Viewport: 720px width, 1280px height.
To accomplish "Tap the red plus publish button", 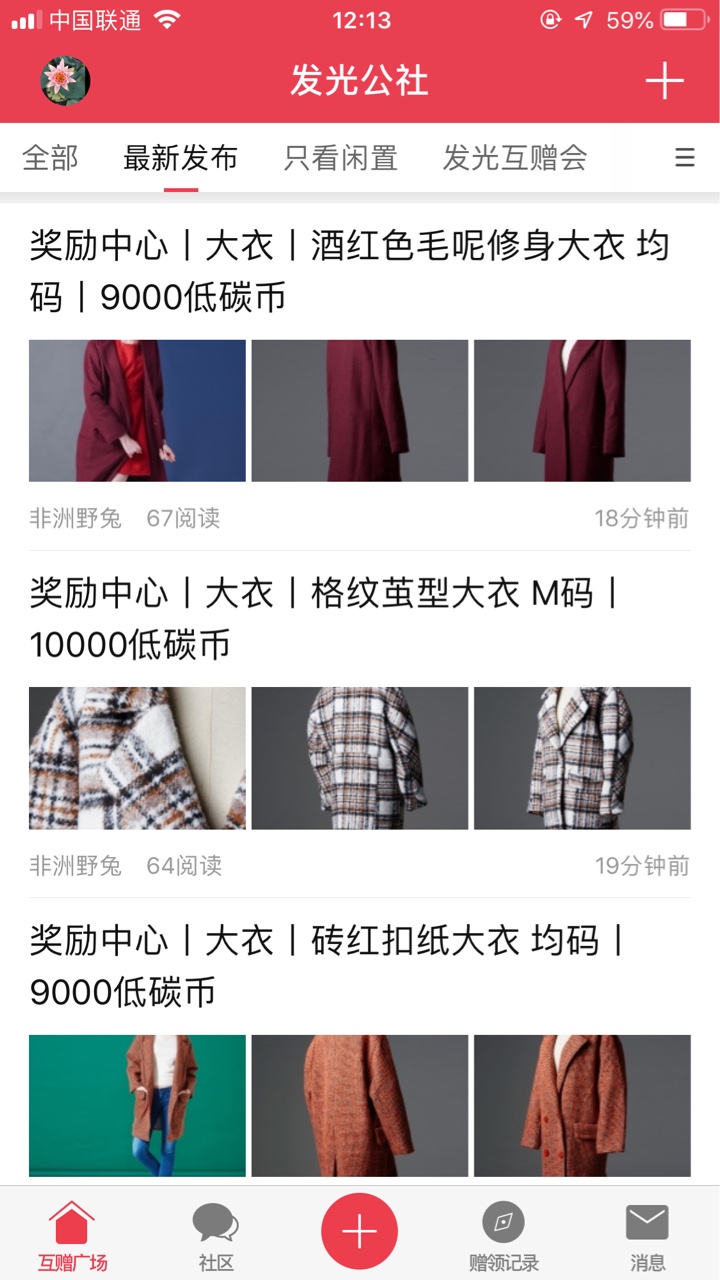I will pos(360,1231).
